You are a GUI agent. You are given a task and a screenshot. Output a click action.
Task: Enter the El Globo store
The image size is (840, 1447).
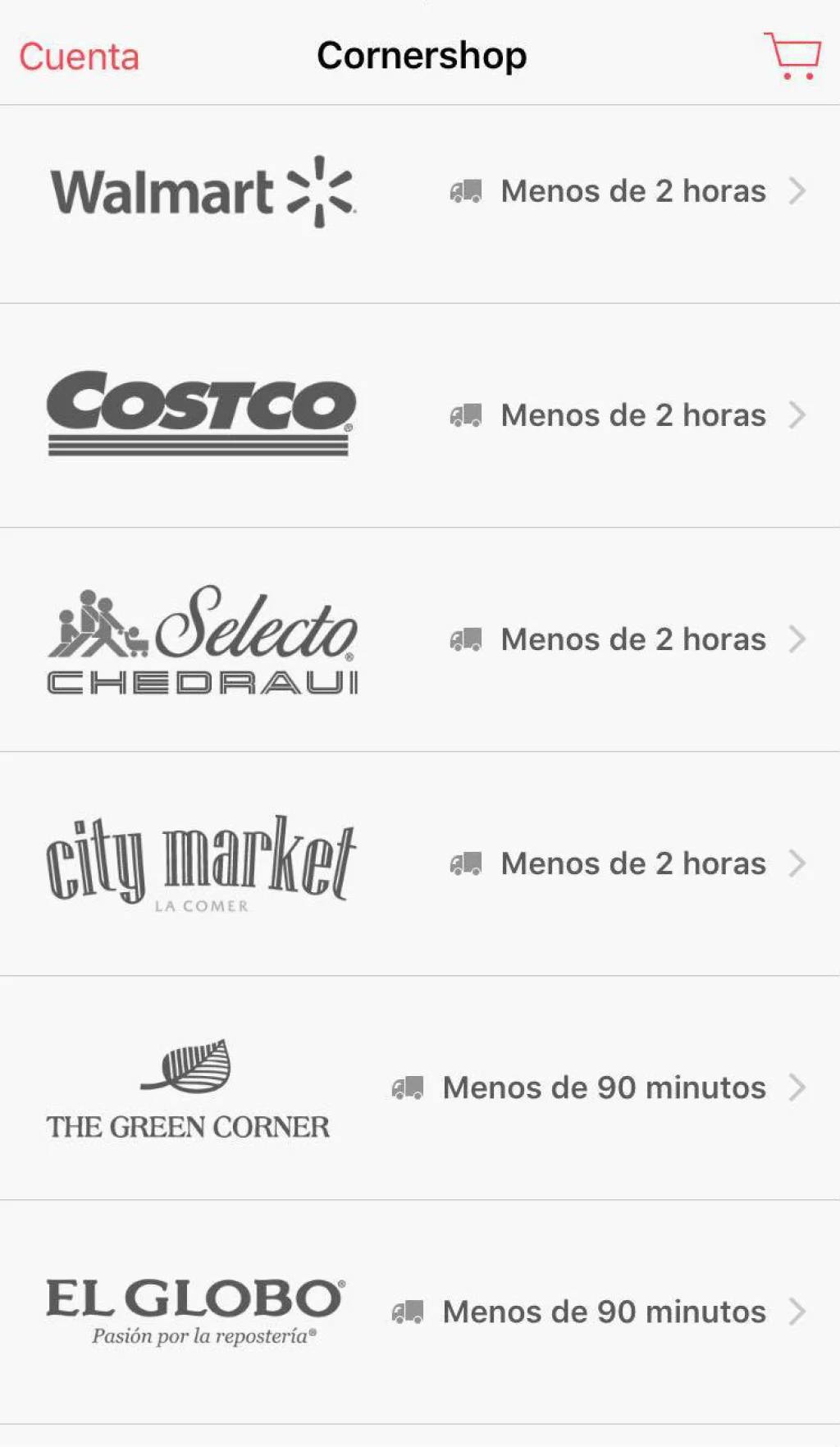[x=420, y=1312]
